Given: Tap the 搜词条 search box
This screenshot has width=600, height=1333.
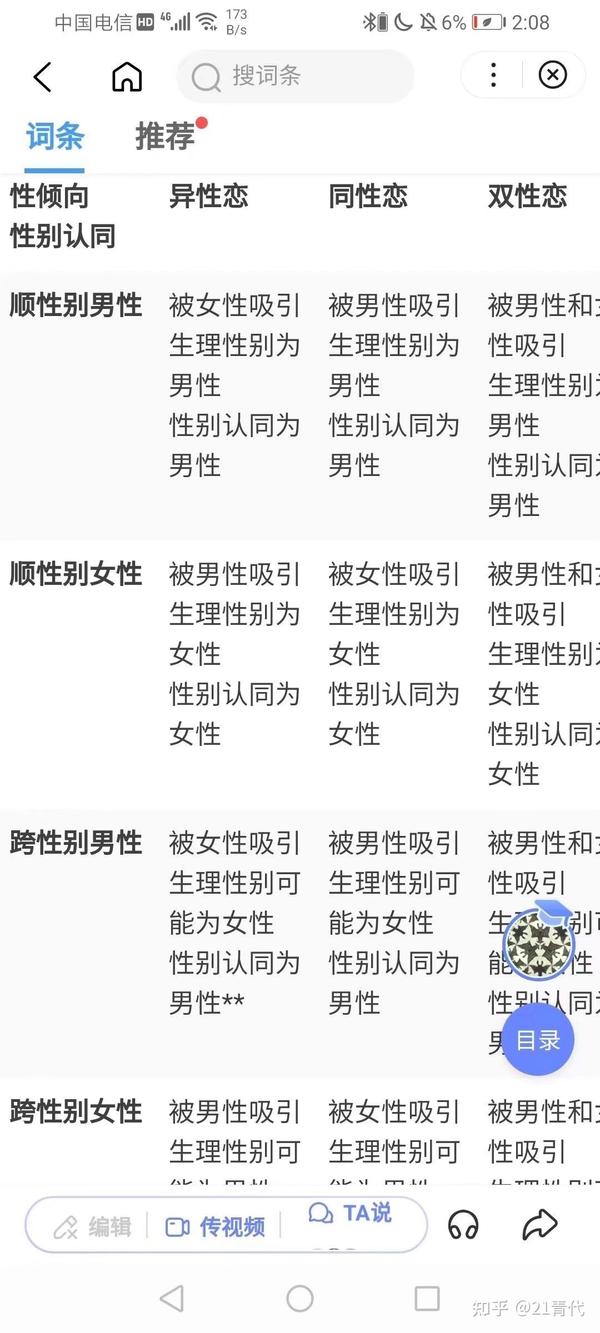Looking at the screenshot, I should [x=295, y=76].
